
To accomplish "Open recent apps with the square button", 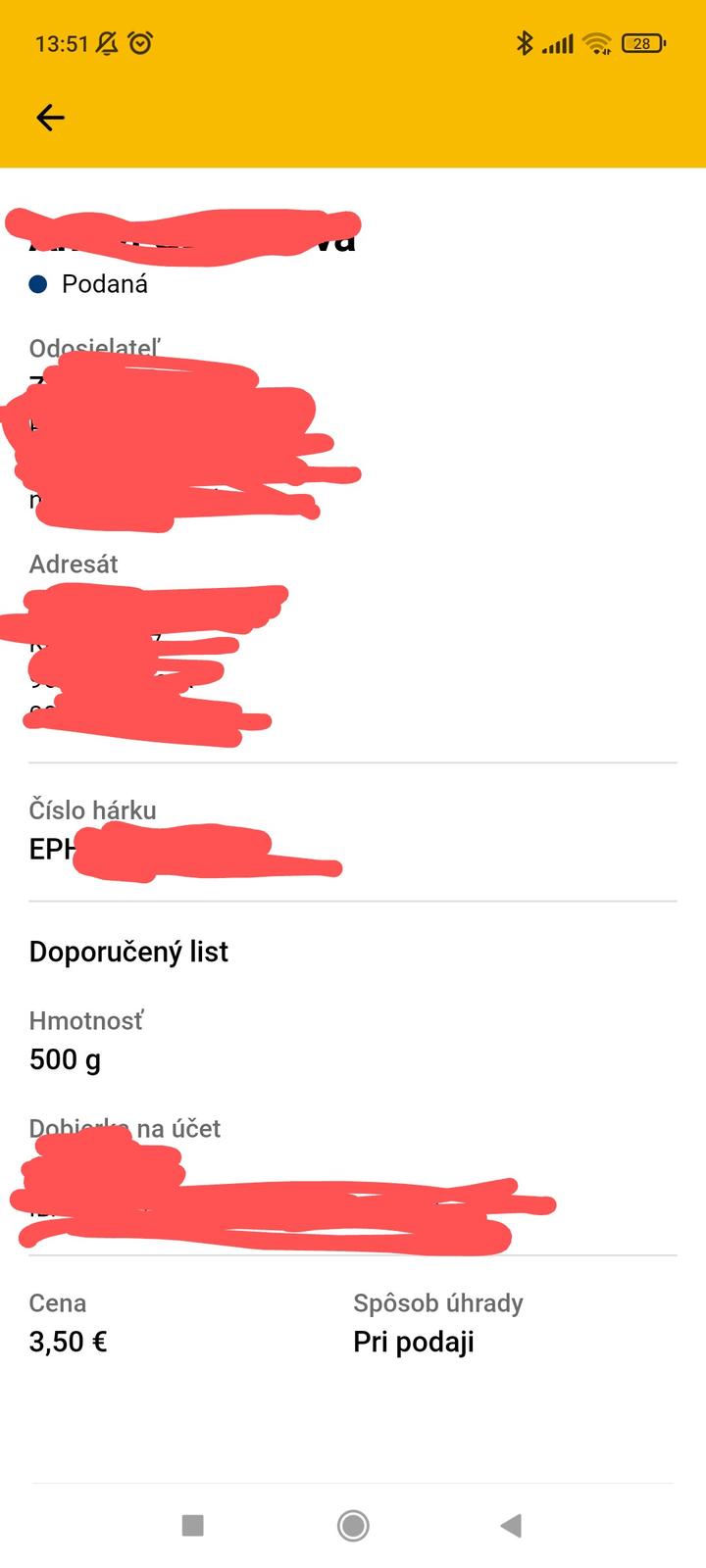I will point(193,1525).
